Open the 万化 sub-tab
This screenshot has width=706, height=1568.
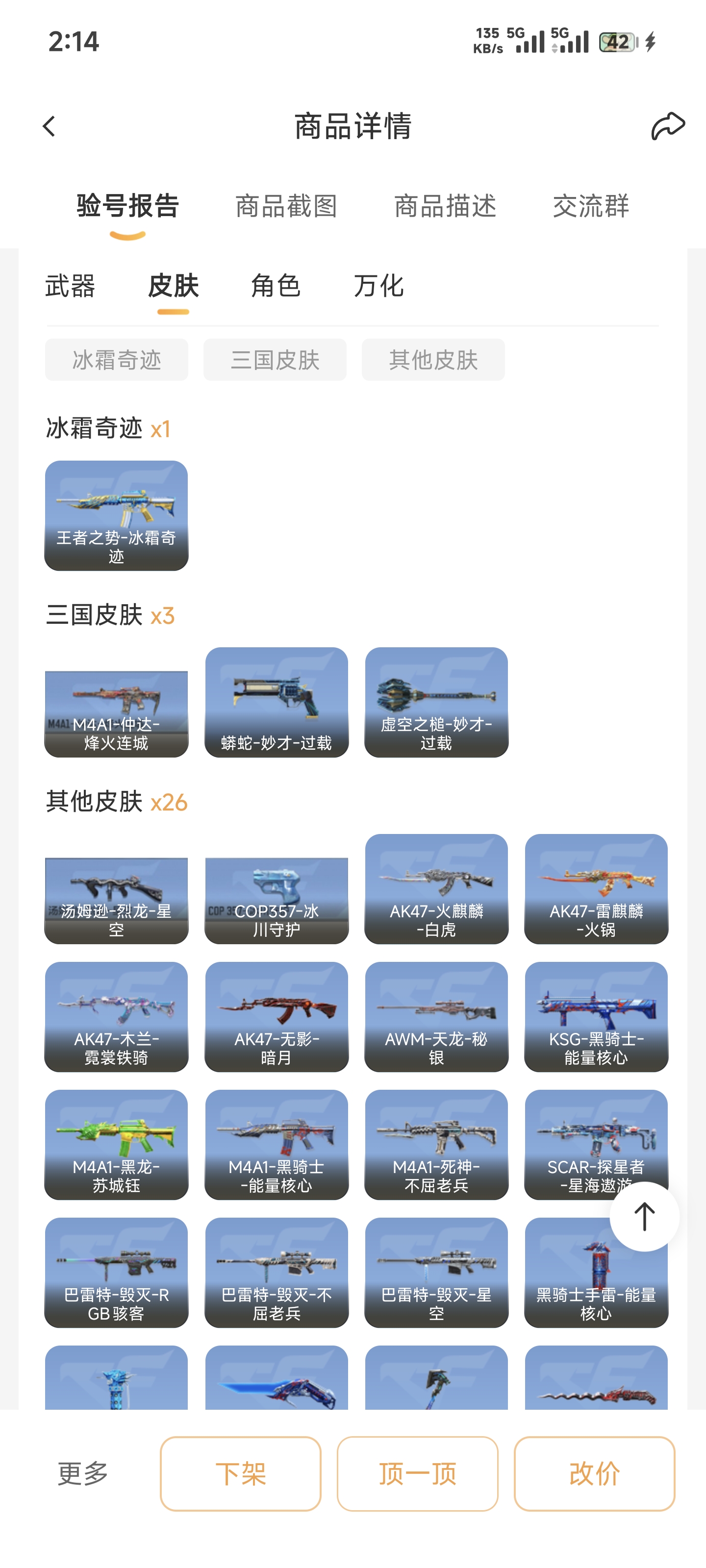tap(378, 286)
